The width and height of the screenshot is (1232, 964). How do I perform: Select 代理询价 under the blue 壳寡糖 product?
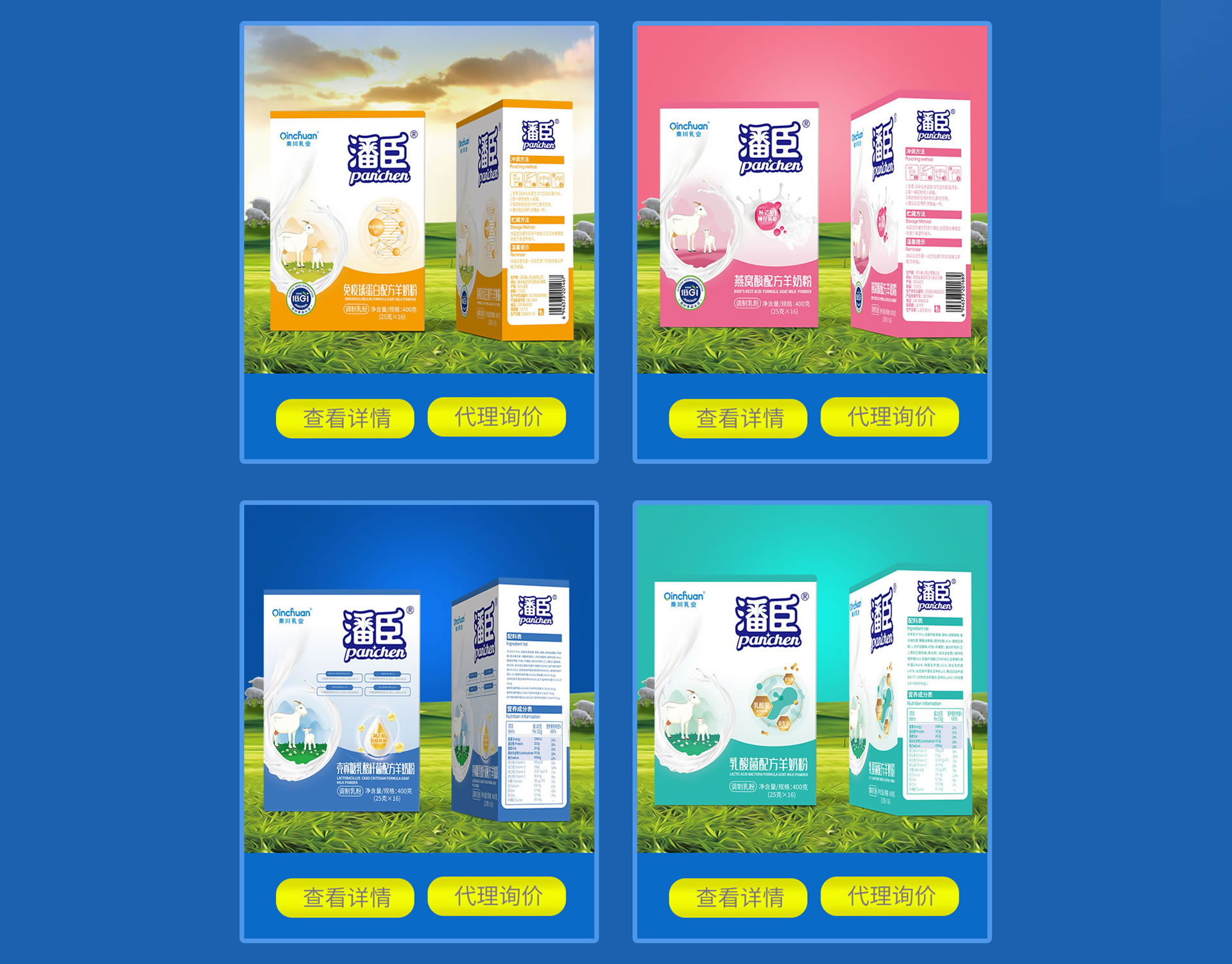pyautogui.click(x=497, y=896)
